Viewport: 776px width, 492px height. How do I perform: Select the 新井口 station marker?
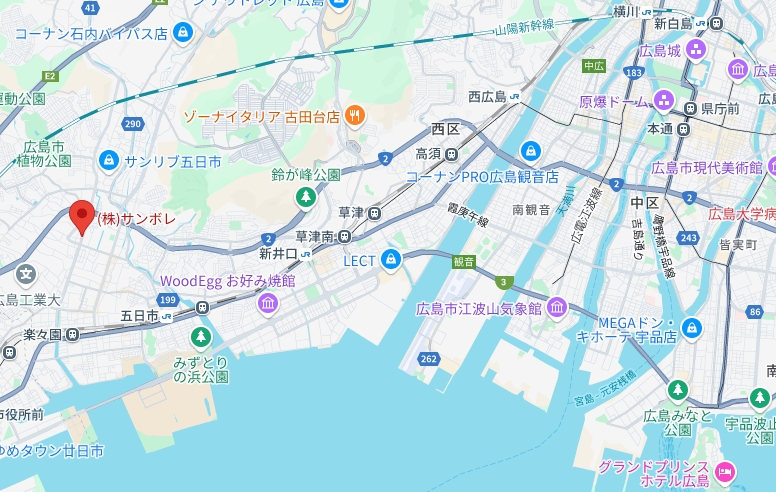click(306, 253)
